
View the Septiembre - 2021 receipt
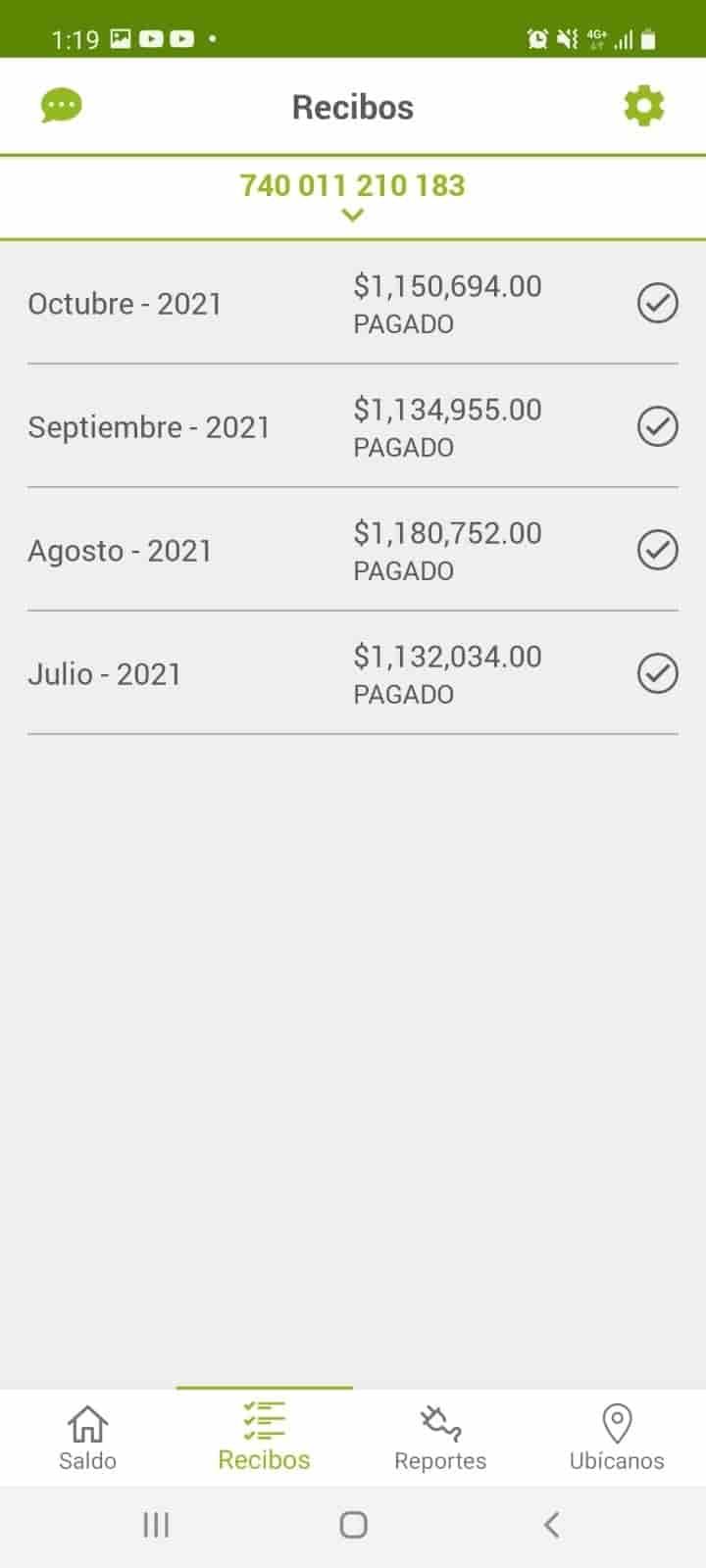pyautogui.click(x=352, y=427)
